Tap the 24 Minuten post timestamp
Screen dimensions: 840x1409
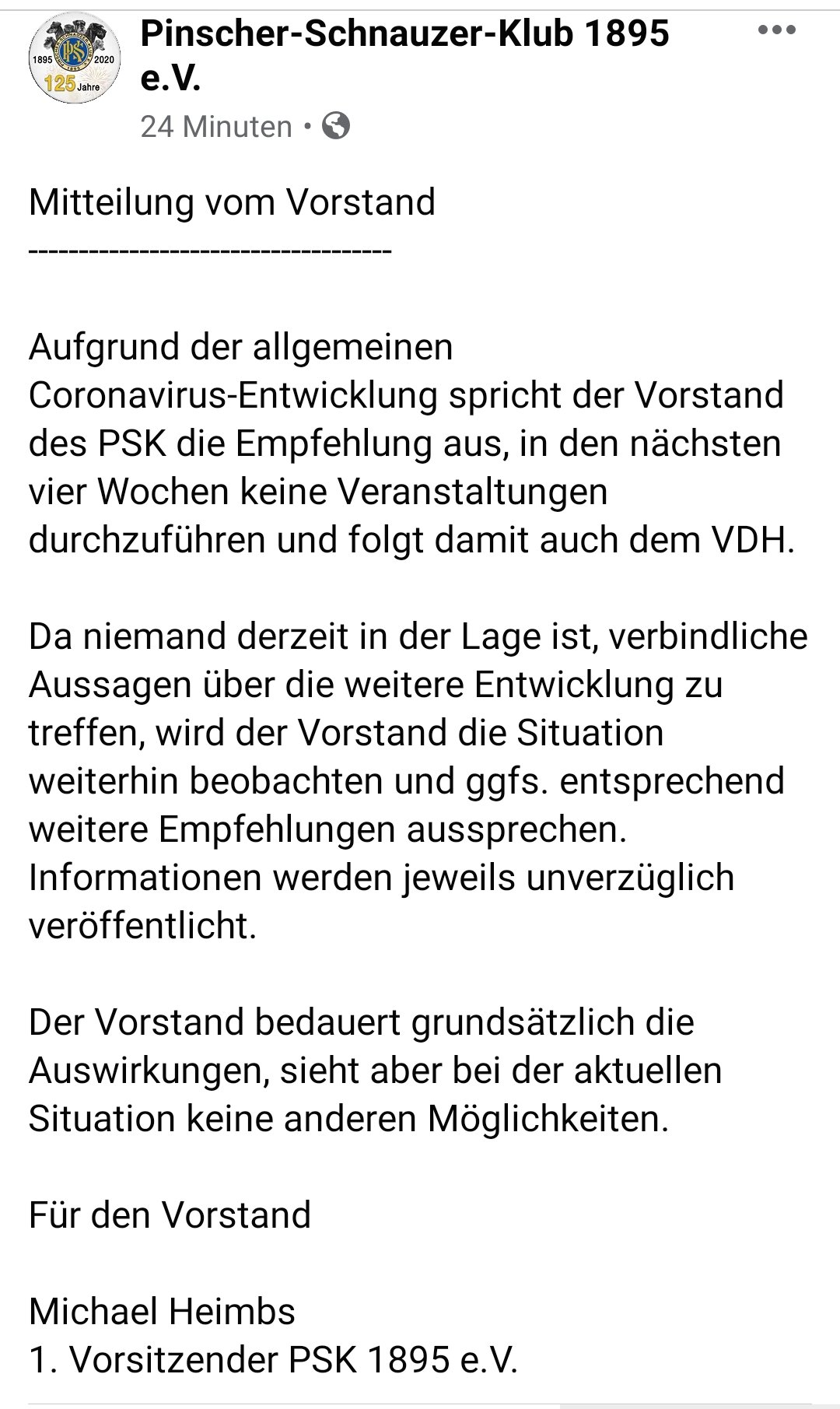tap(216, 127)
